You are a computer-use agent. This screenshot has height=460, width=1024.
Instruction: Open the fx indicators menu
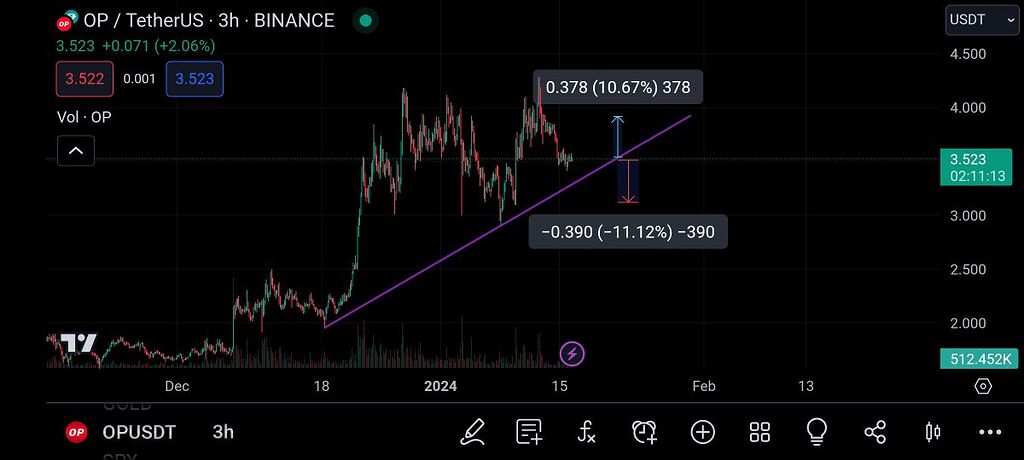click(587, 432)
